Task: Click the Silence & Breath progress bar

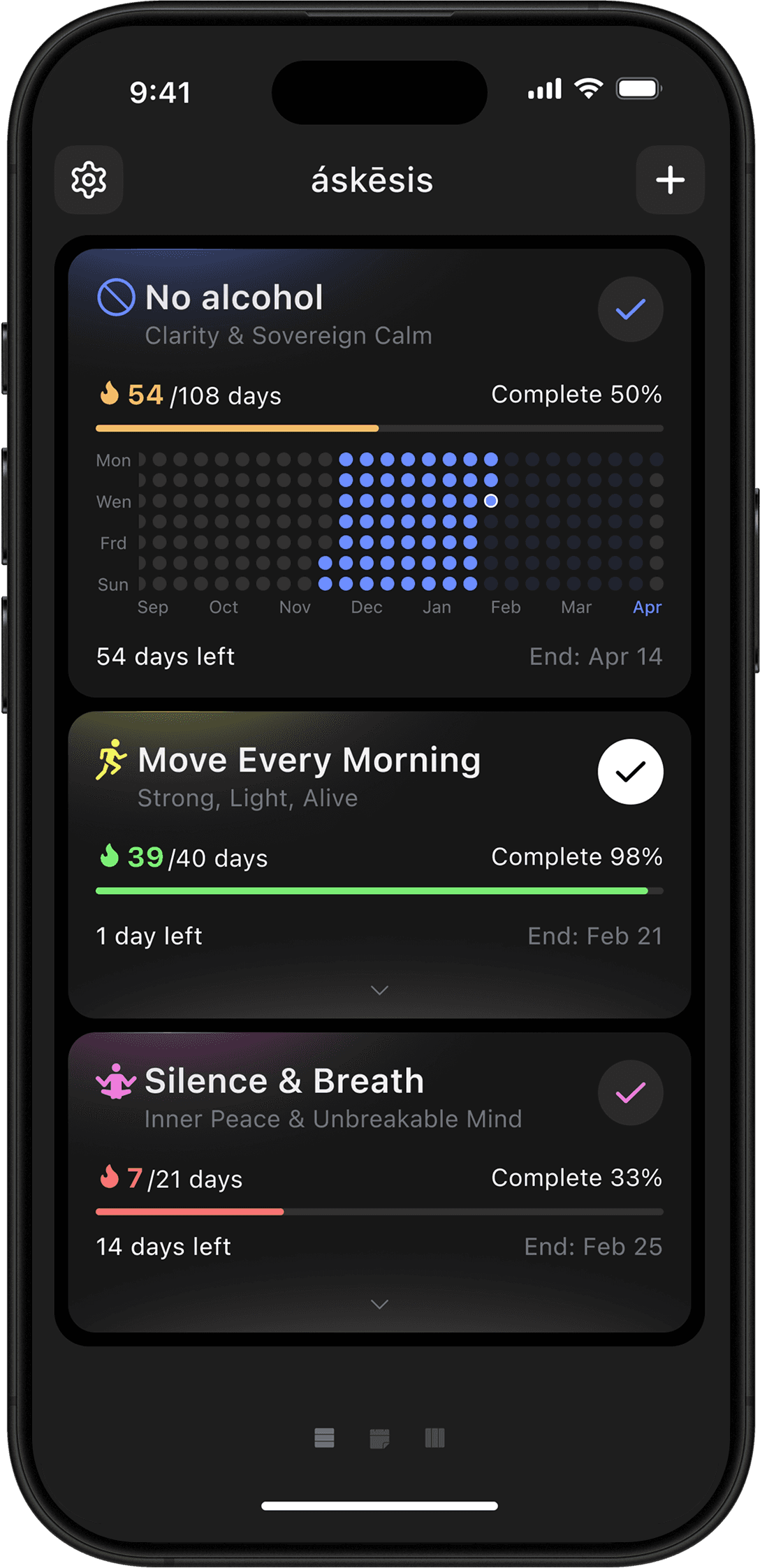Action: coord(379,1212)
